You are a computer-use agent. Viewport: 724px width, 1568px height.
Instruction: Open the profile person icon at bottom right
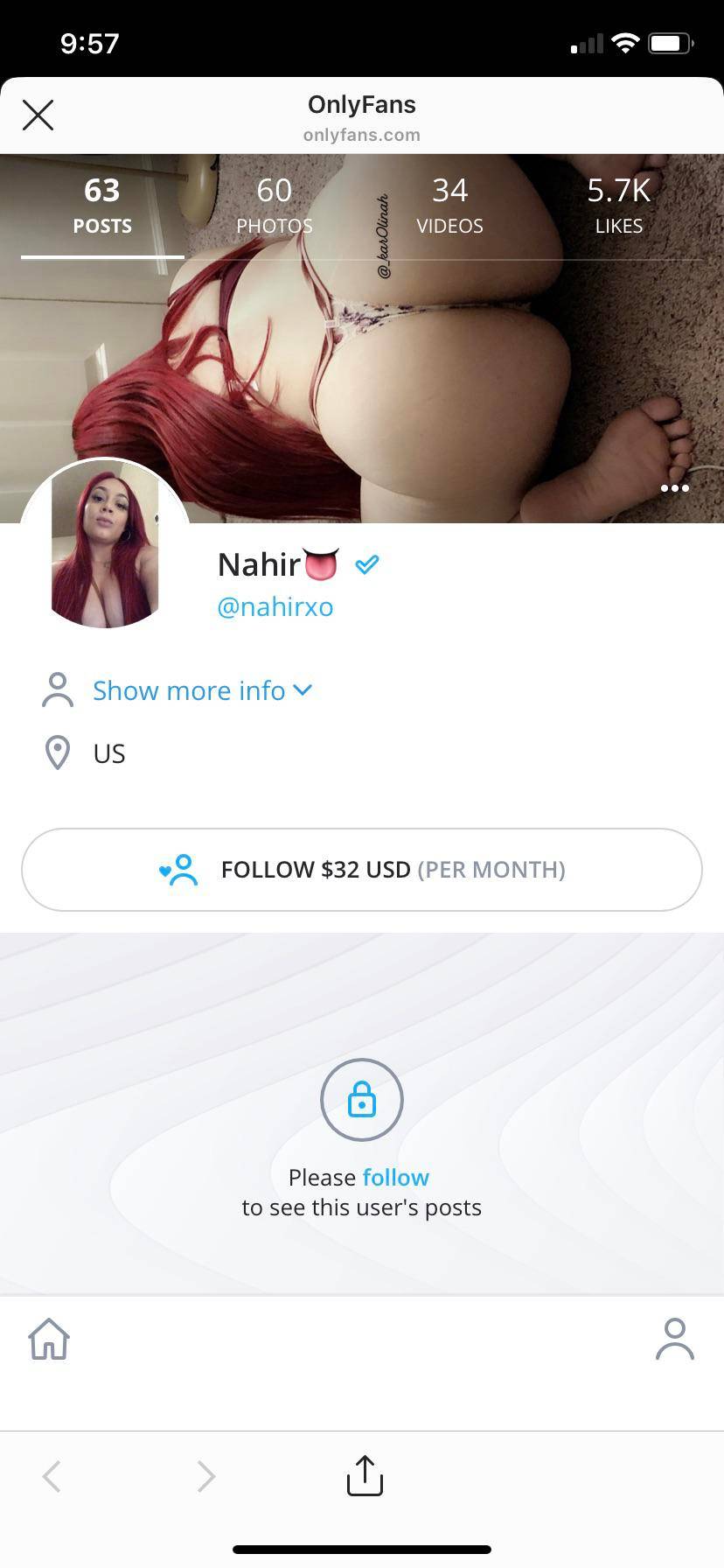pyautogui.click(x=674, y=1338)
